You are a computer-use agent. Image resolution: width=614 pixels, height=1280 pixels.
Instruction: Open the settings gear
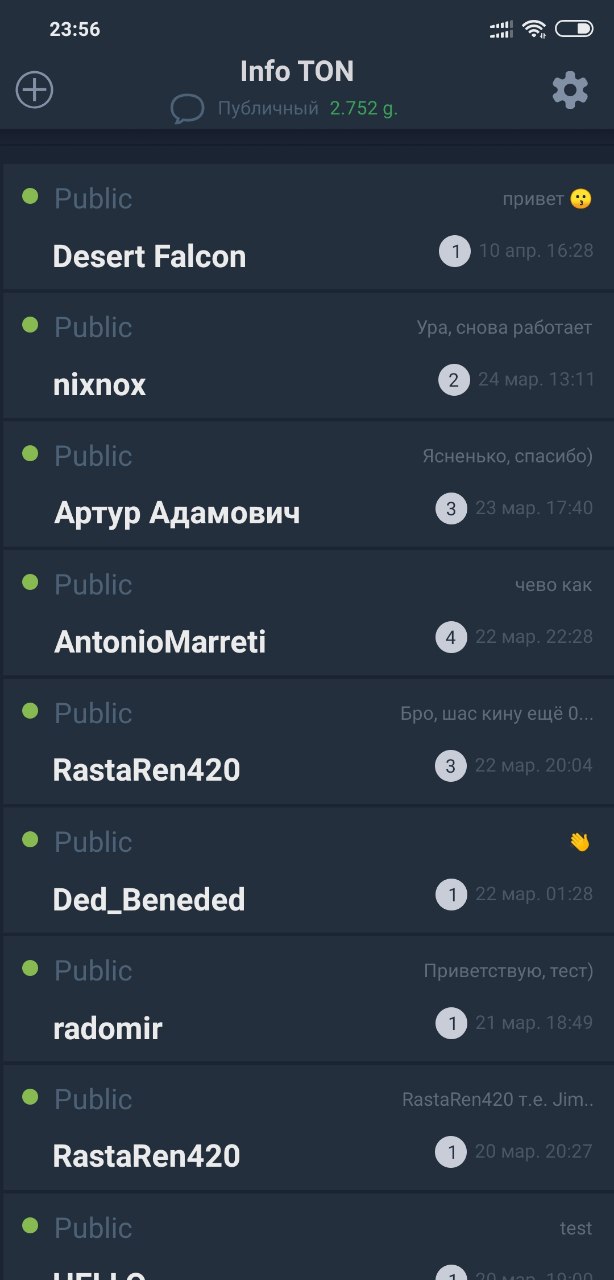(570, 90)
